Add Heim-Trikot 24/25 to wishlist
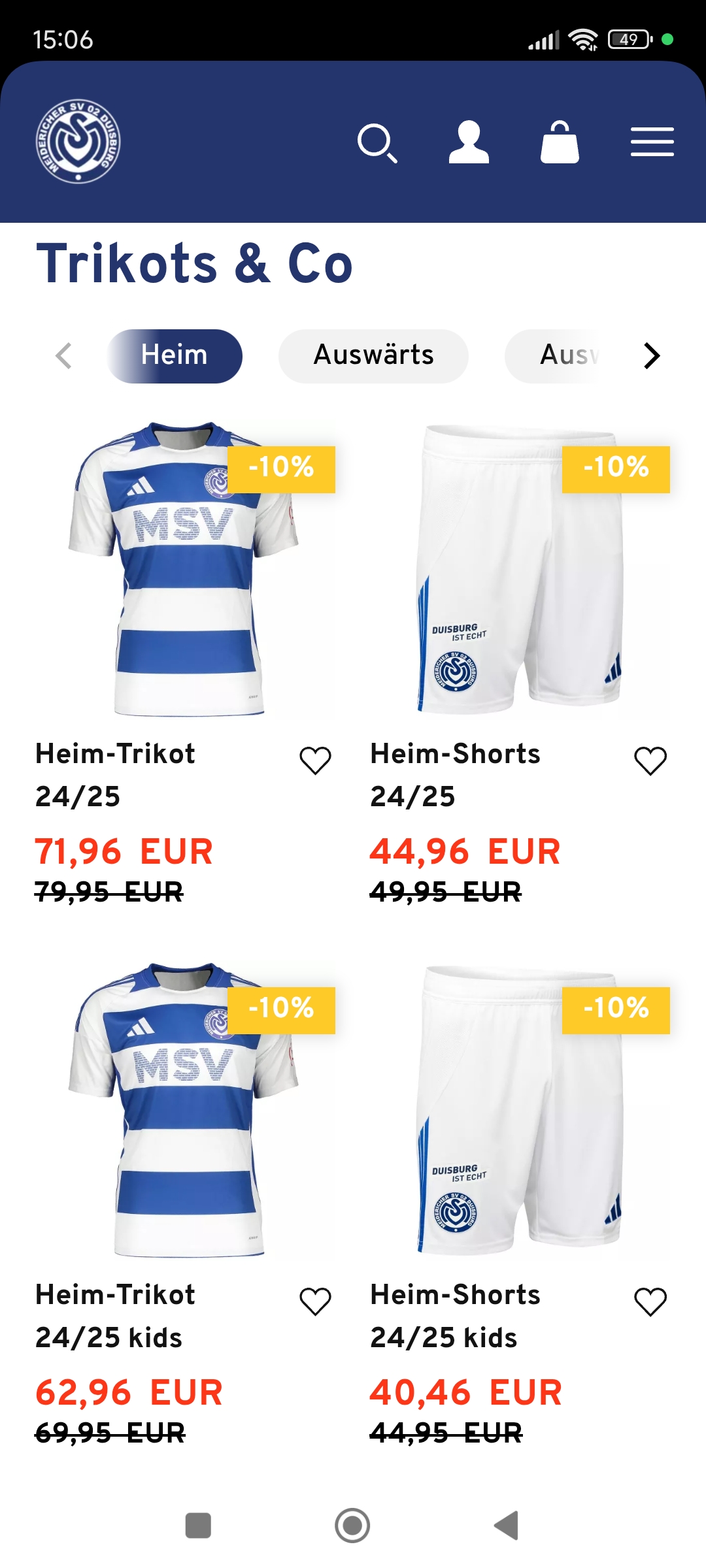The image size is (706, 1568). 315,760
